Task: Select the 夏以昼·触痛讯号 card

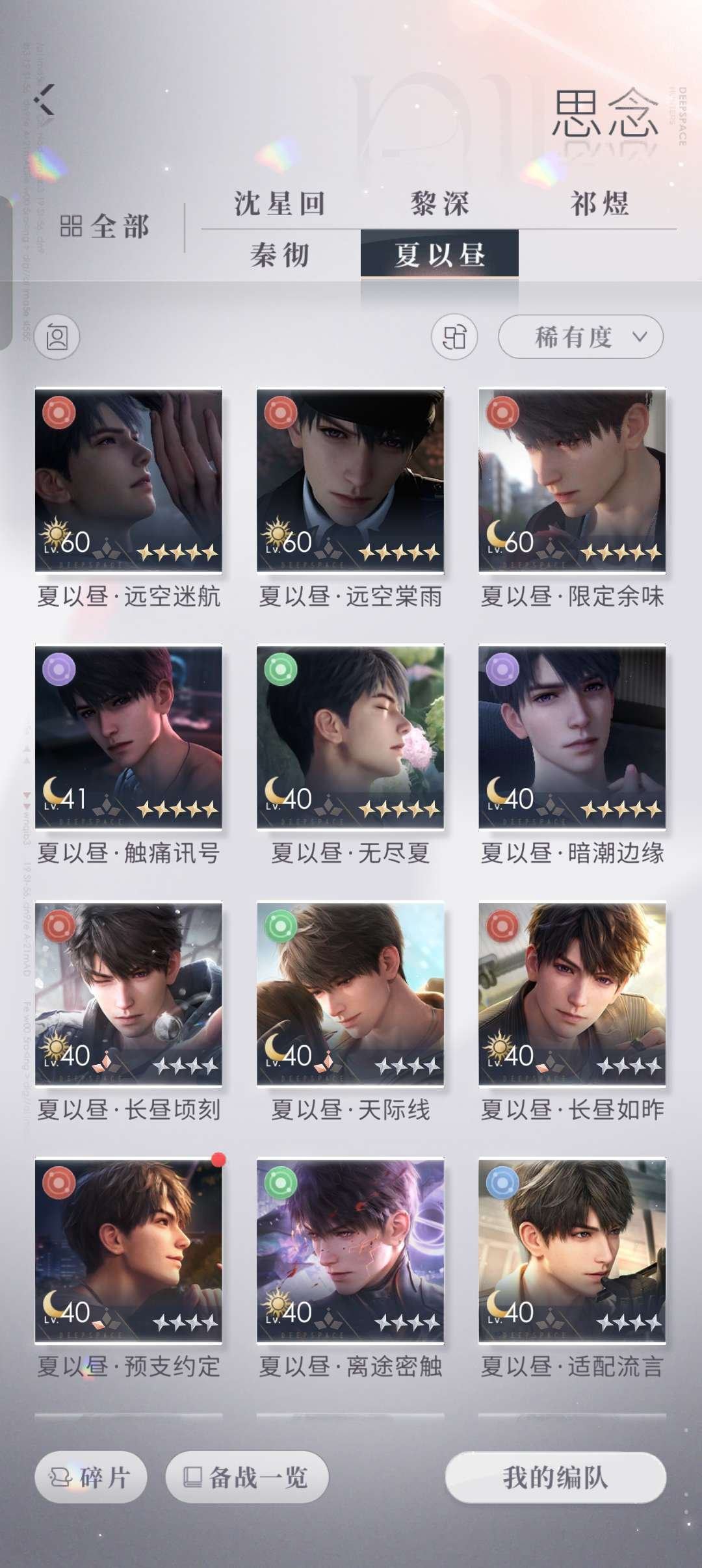Action: [129, 737]
